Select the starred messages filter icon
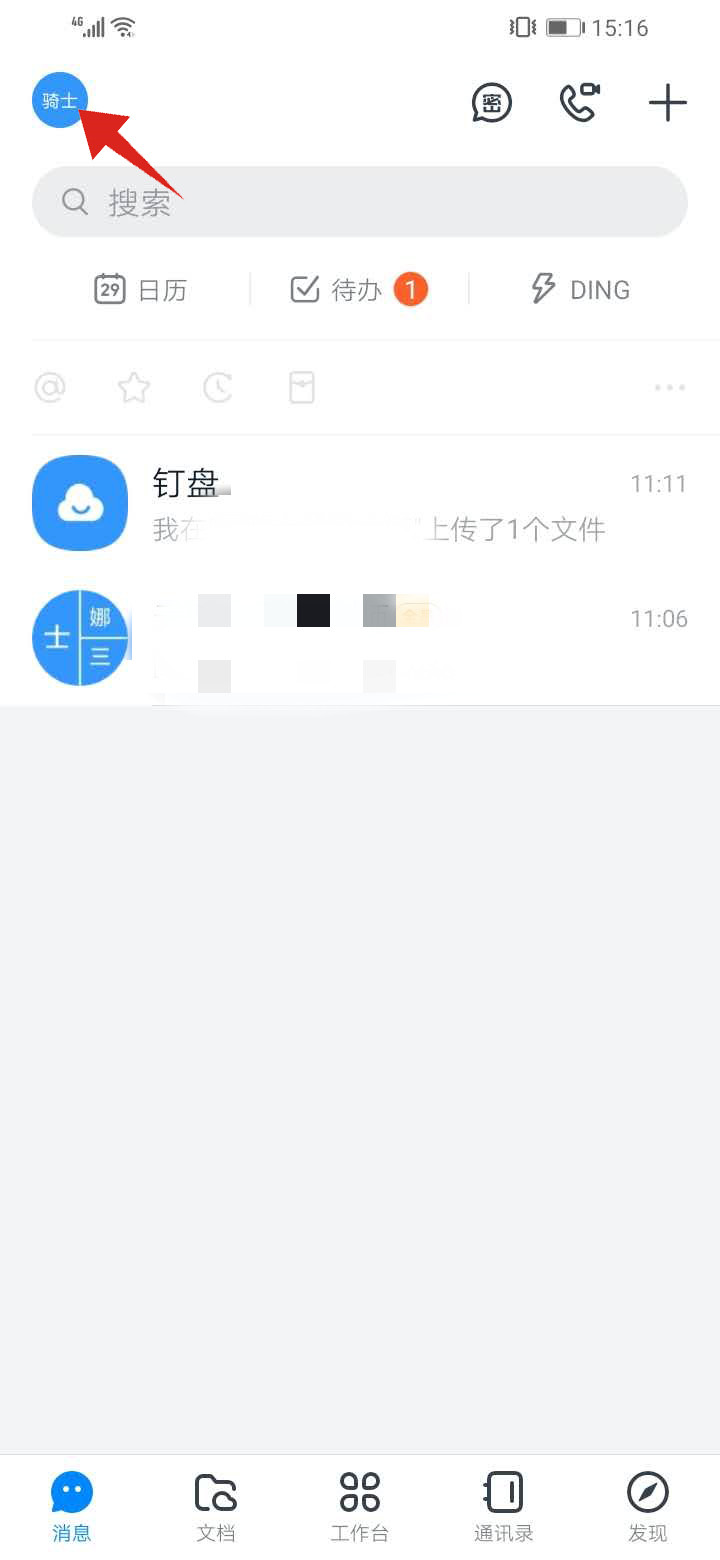Screen dimensions: 720x1560 (134, 387)
